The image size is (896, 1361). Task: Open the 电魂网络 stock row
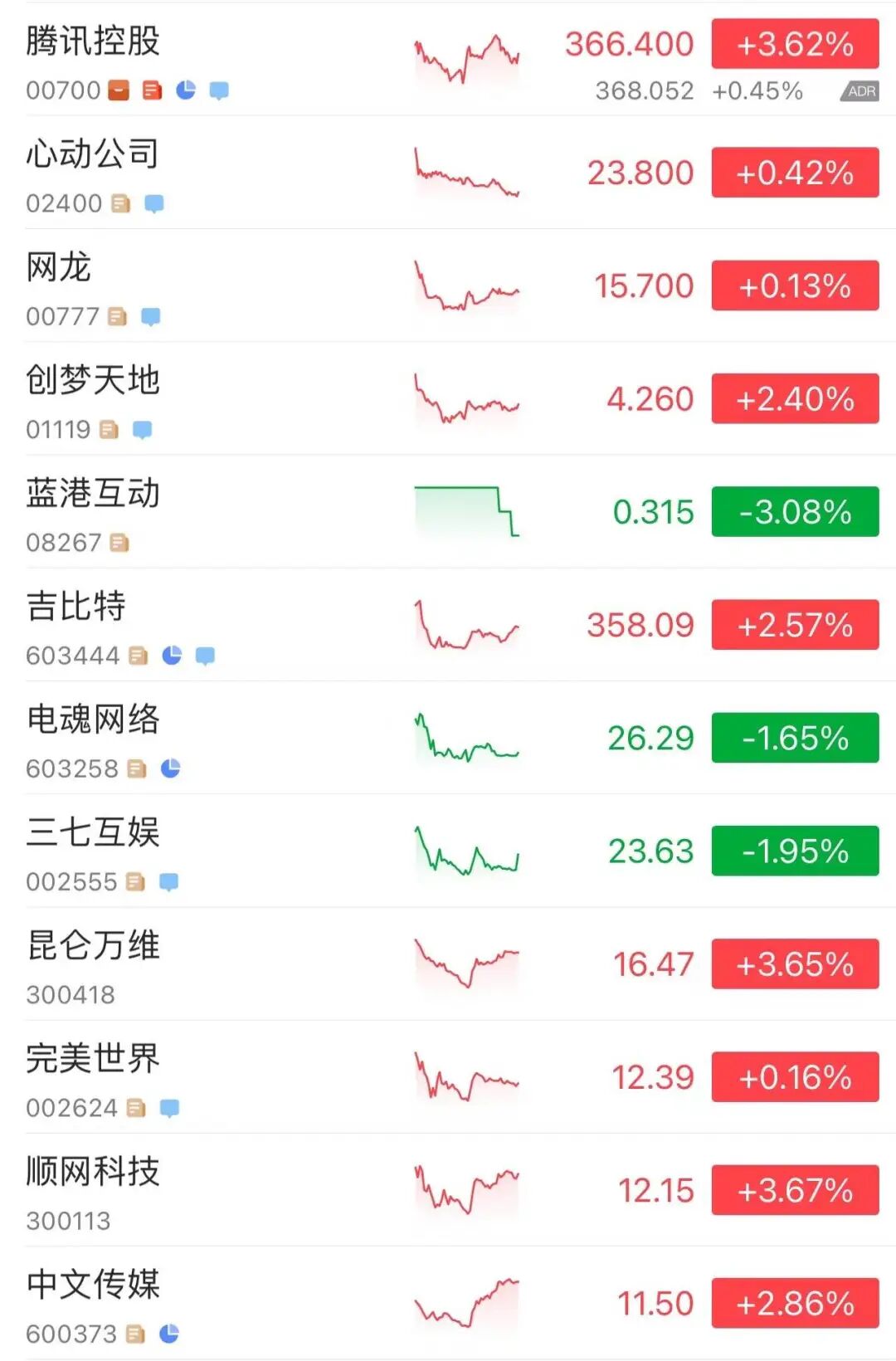(93, 719)
